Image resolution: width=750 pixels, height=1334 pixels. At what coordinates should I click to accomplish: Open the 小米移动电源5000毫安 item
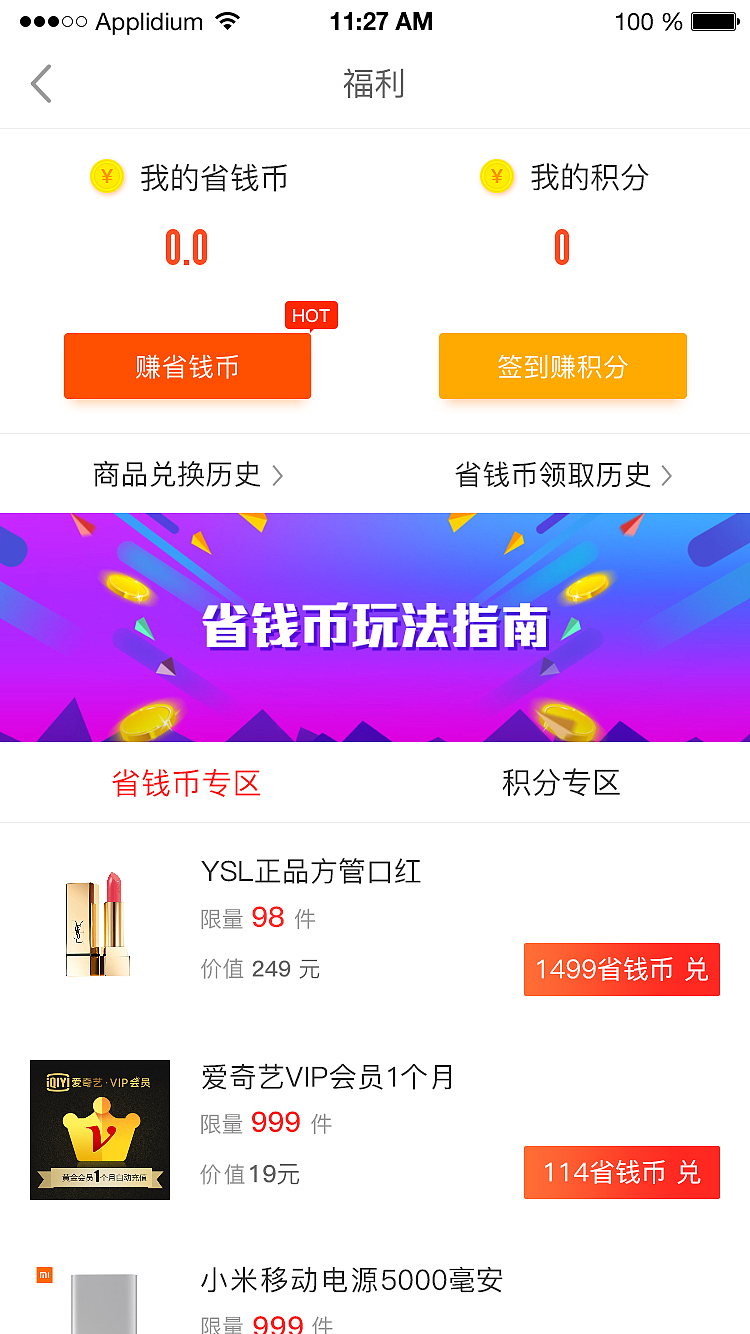click(x=351, y=1280)
